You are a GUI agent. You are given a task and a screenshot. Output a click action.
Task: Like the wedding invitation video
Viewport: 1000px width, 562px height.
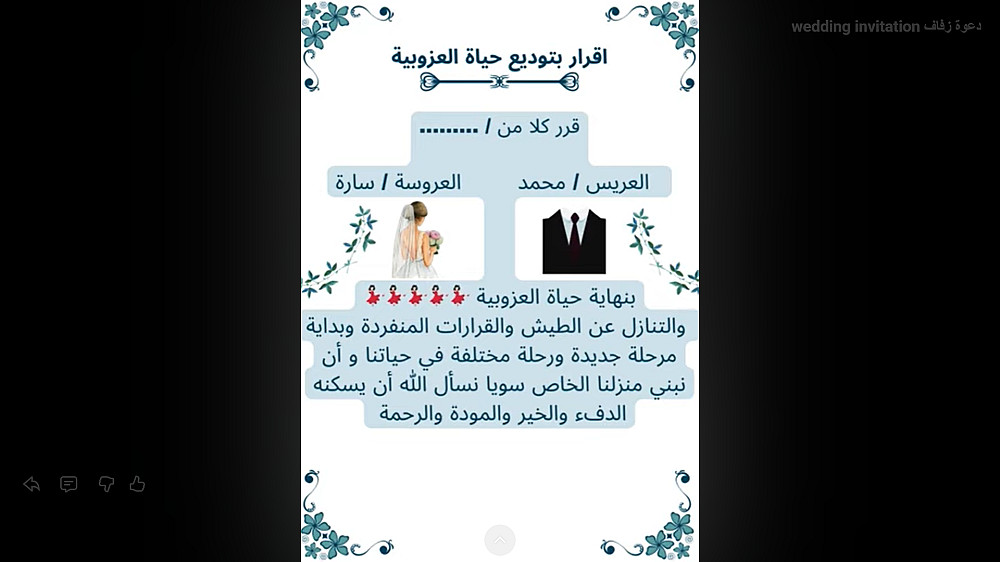click(137, 484)
